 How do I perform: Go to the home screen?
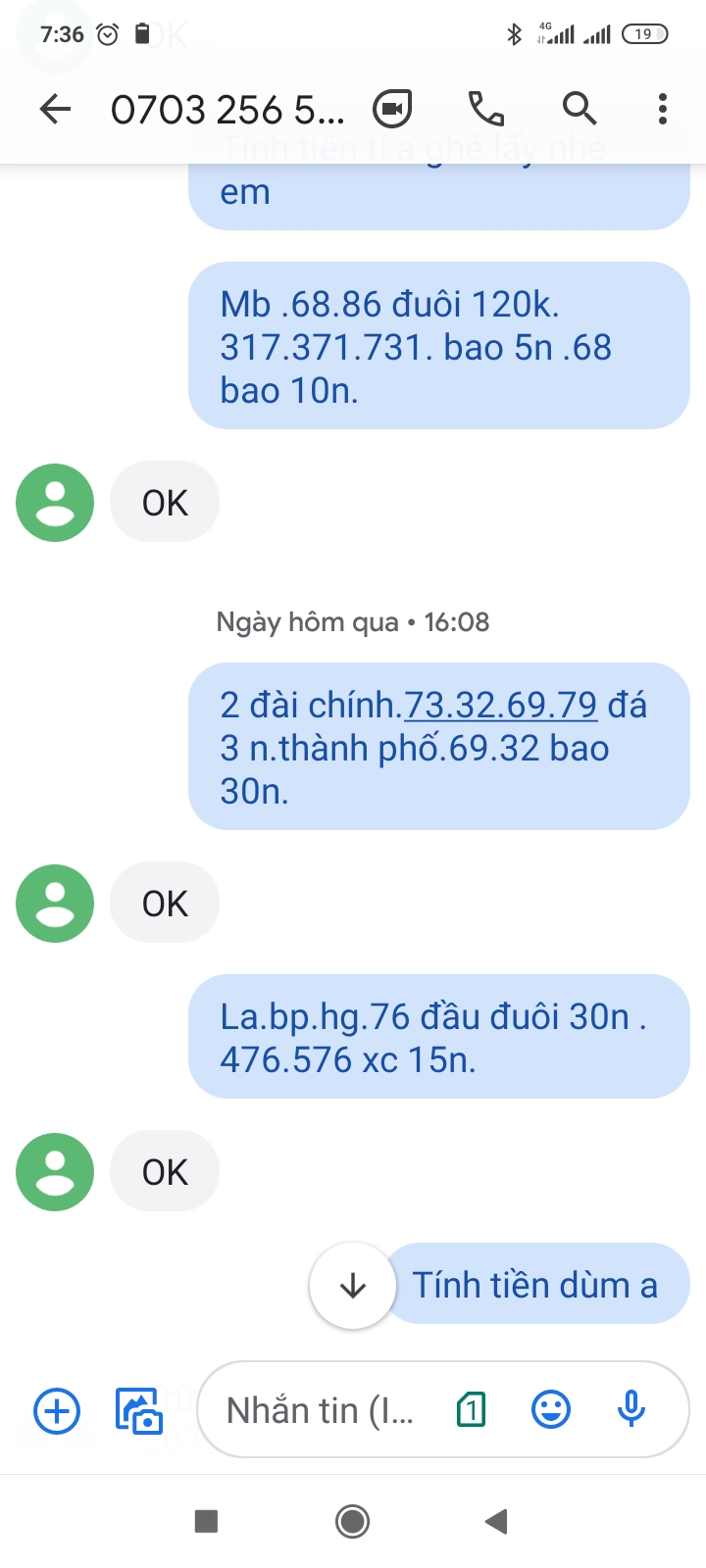point(353,1521)
